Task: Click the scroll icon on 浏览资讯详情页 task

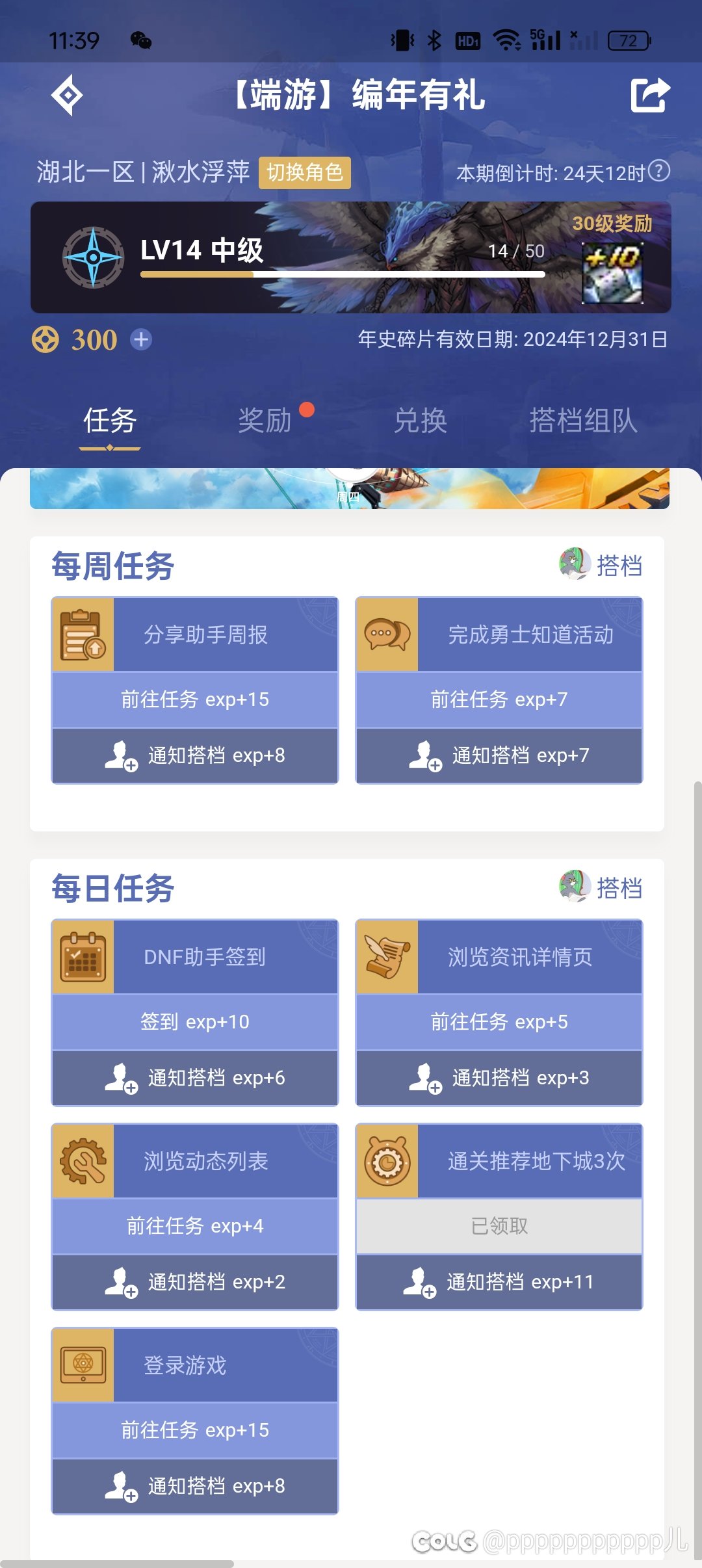Action: pyautogui.click(x=389, y=956)
